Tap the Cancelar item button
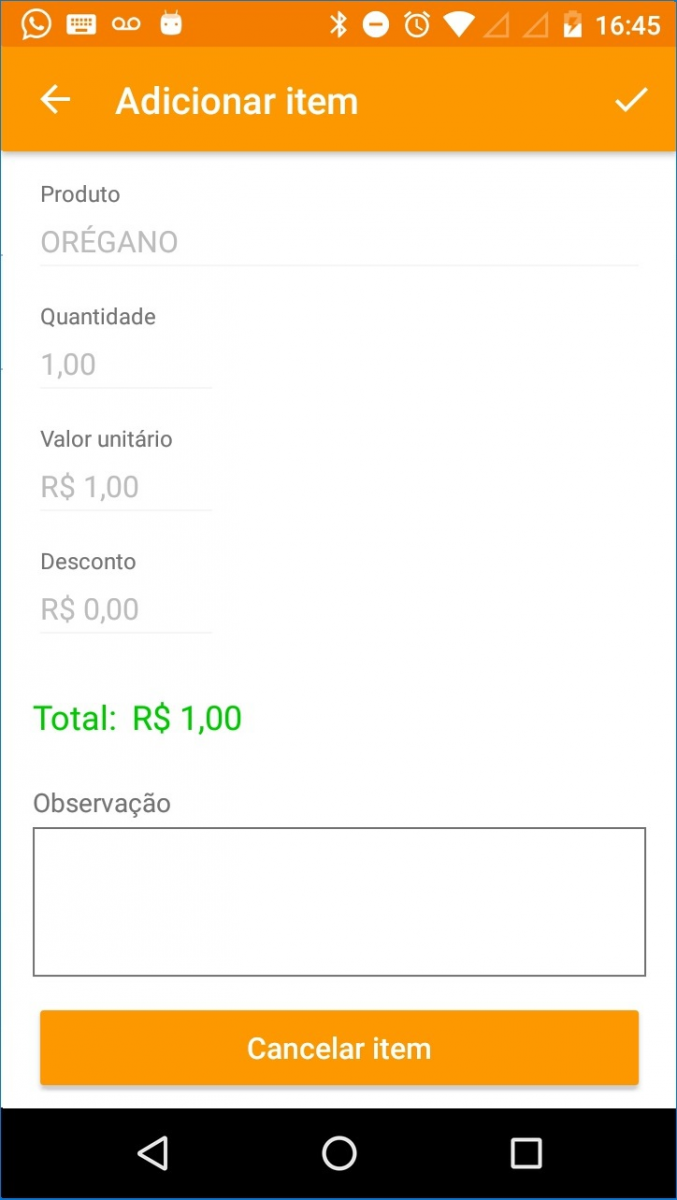Image resolution: width=677 pixels, height=1200 pixels. pyautogui.click(x=339, y=1048)
